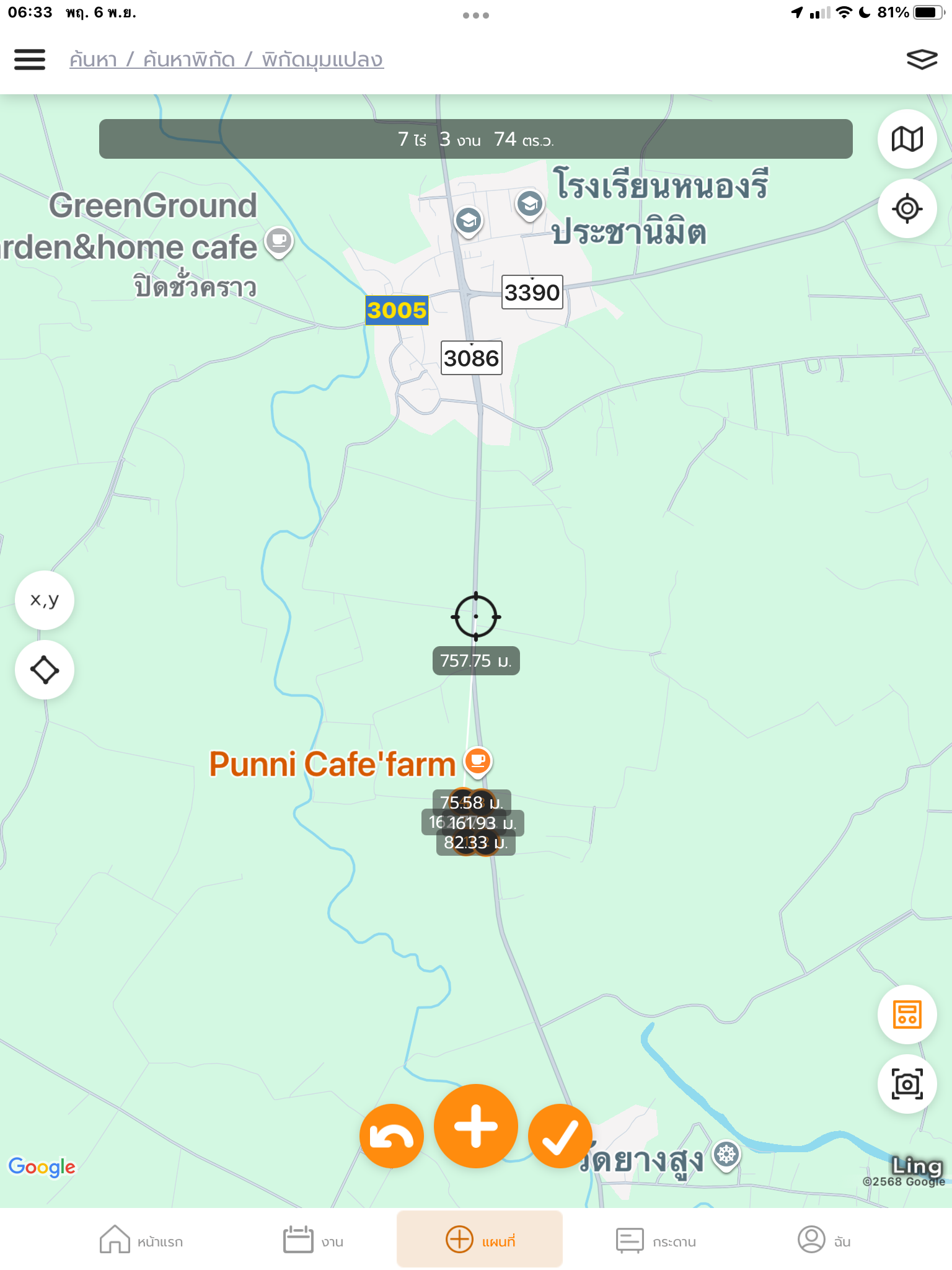Follow the ค้นหา / ค้นหาพิกัด / พิกัดมุมแปลง breadcrumb link
The image size is (952, 1270).
click(226, 60)
